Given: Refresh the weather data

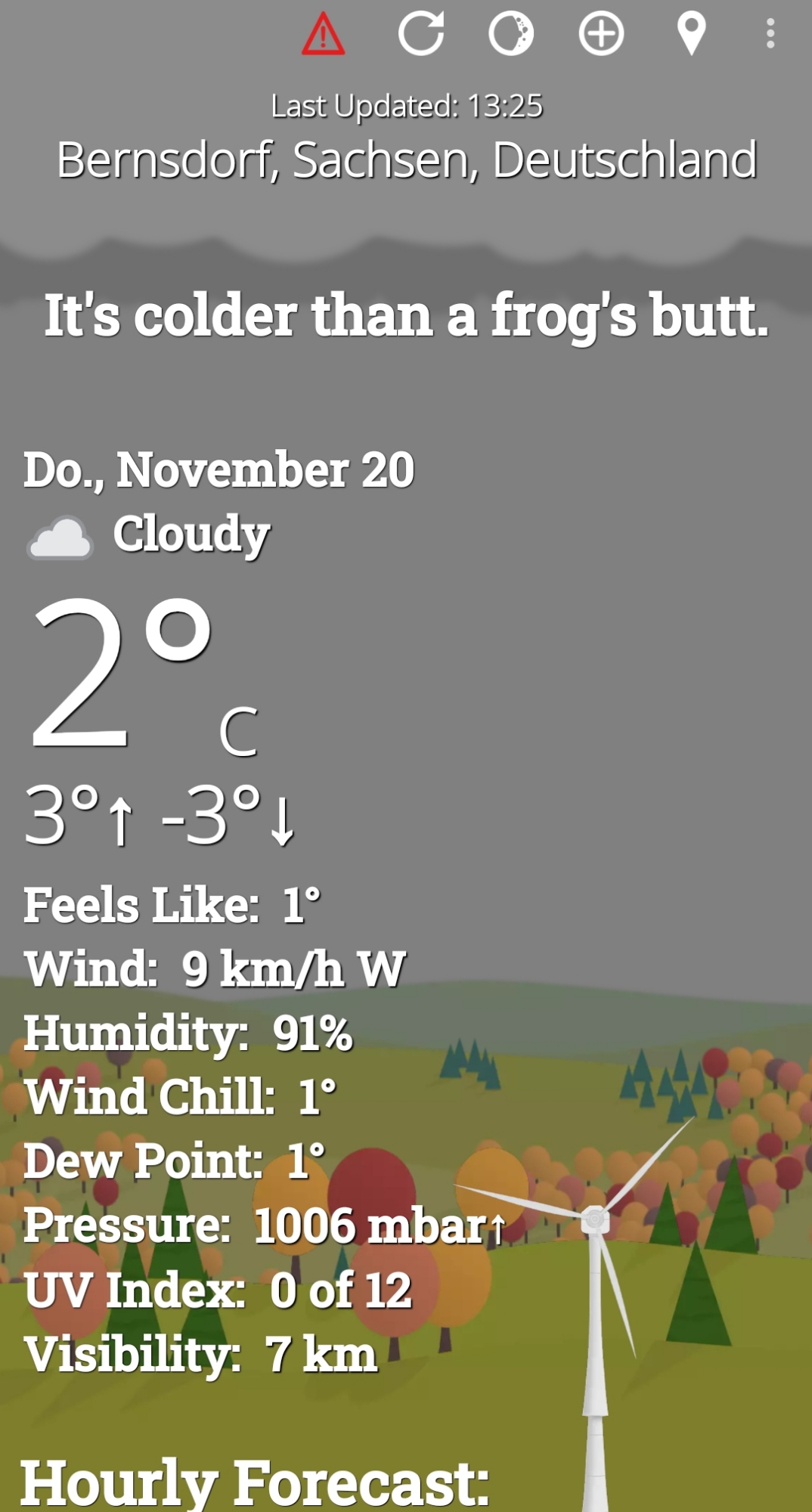Looking at the screenshot, I should [421, 33].
